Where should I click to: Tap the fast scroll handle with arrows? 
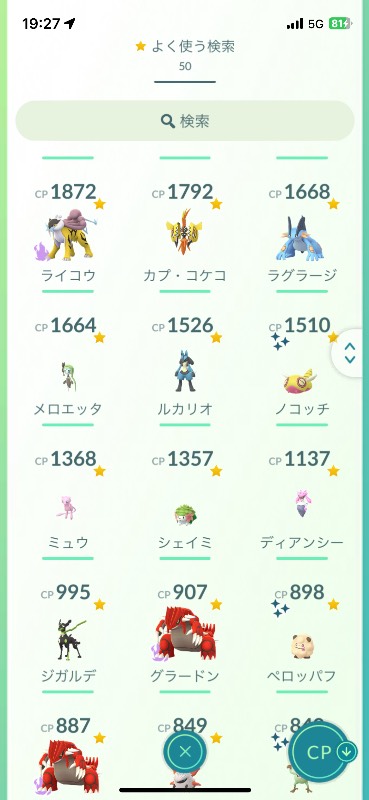[350, 353]
